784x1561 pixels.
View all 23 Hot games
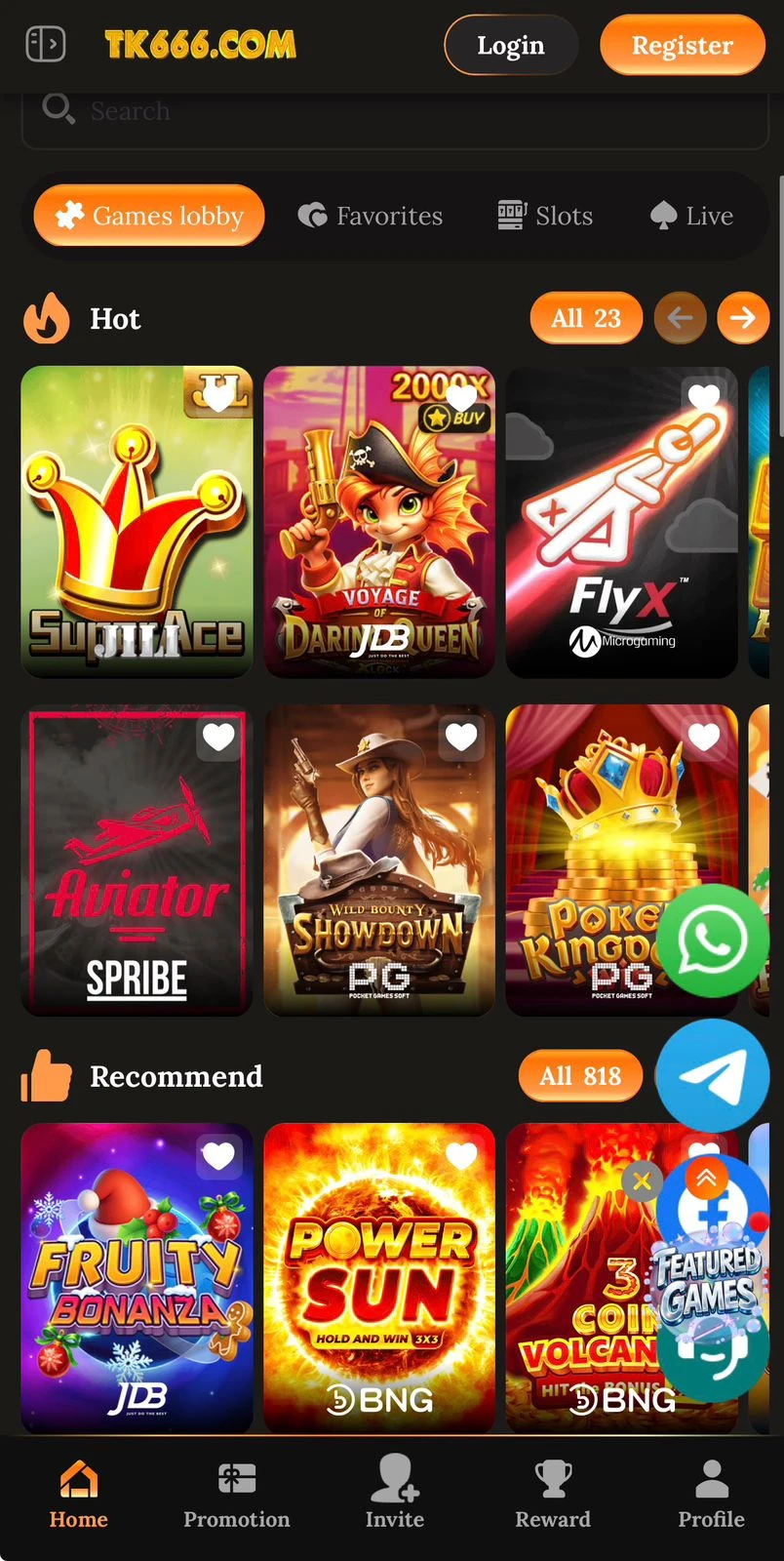585,318
